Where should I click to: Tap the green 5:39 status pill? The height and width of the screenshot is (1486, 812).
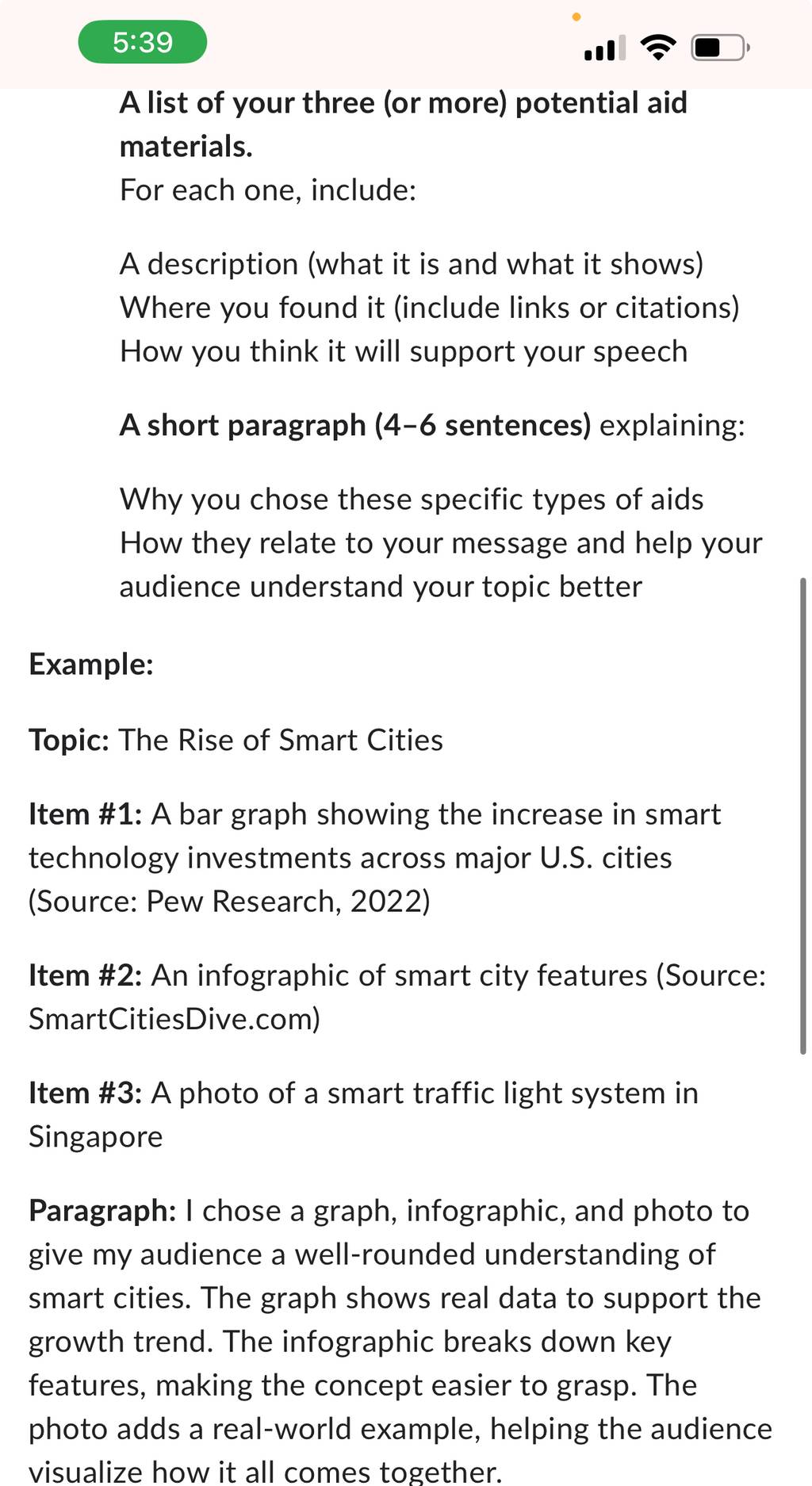(x=143, y=42)
